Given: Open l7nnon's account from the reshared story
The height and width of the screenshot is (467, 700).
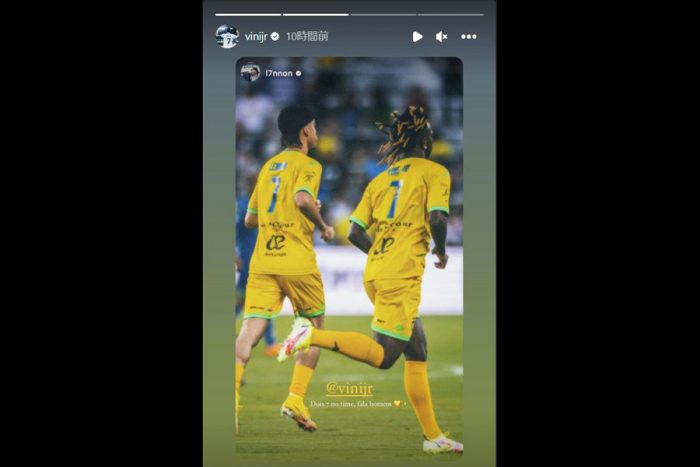Looking at the screenshot, I should click(x=278, y=73).
